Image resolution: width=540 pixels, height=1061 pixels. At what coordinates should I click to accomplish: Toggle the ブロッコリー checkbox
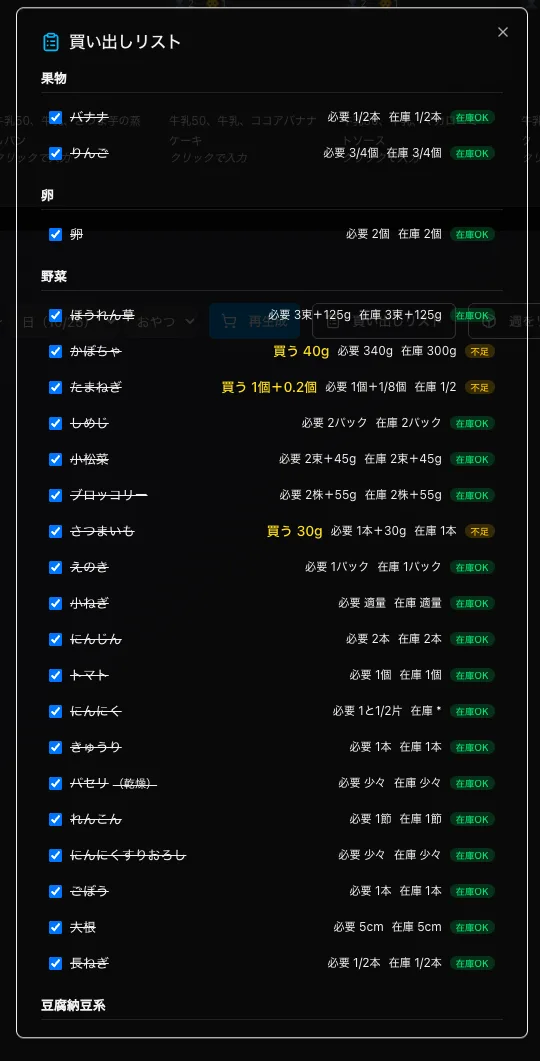tap(55, 495)
